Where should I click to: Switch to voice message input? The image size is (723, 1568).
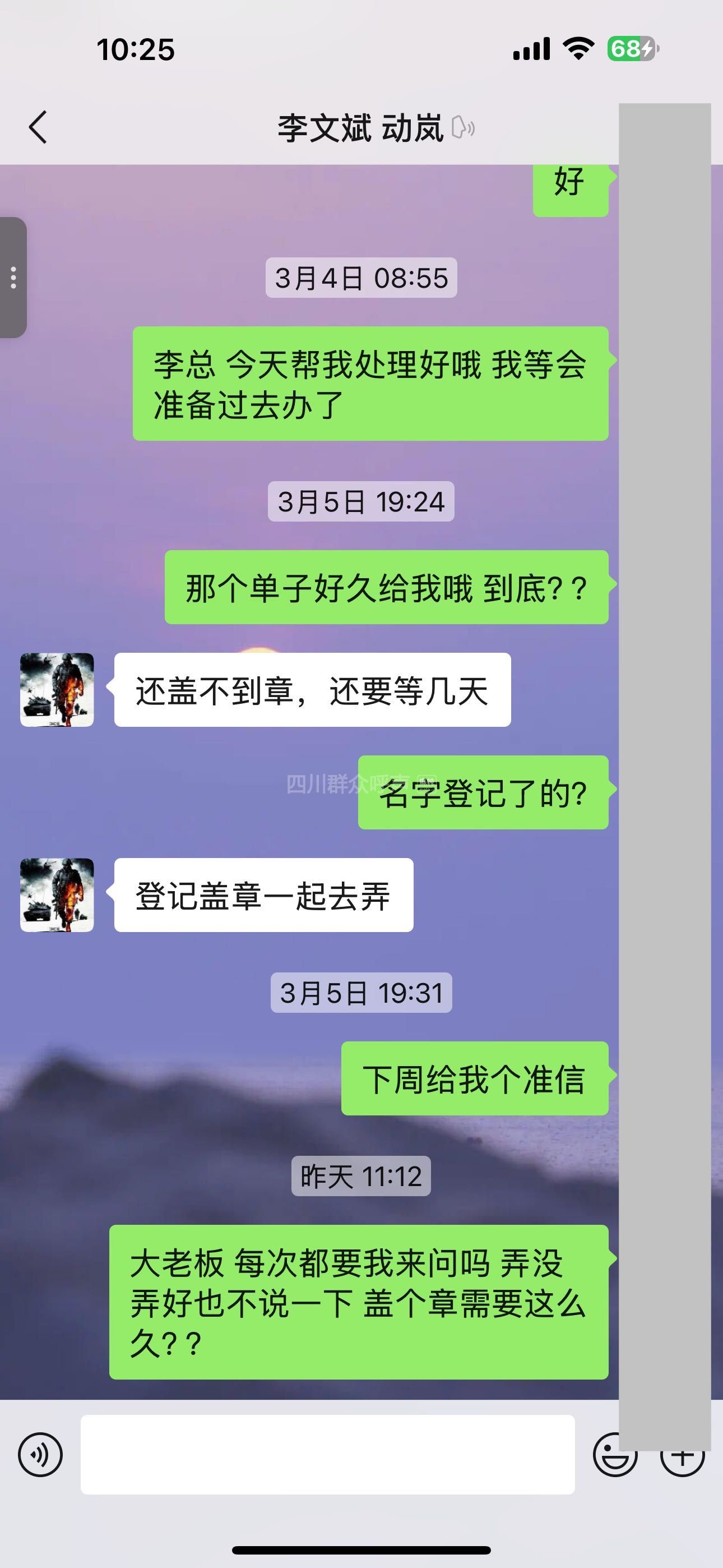coord(40,1455)
